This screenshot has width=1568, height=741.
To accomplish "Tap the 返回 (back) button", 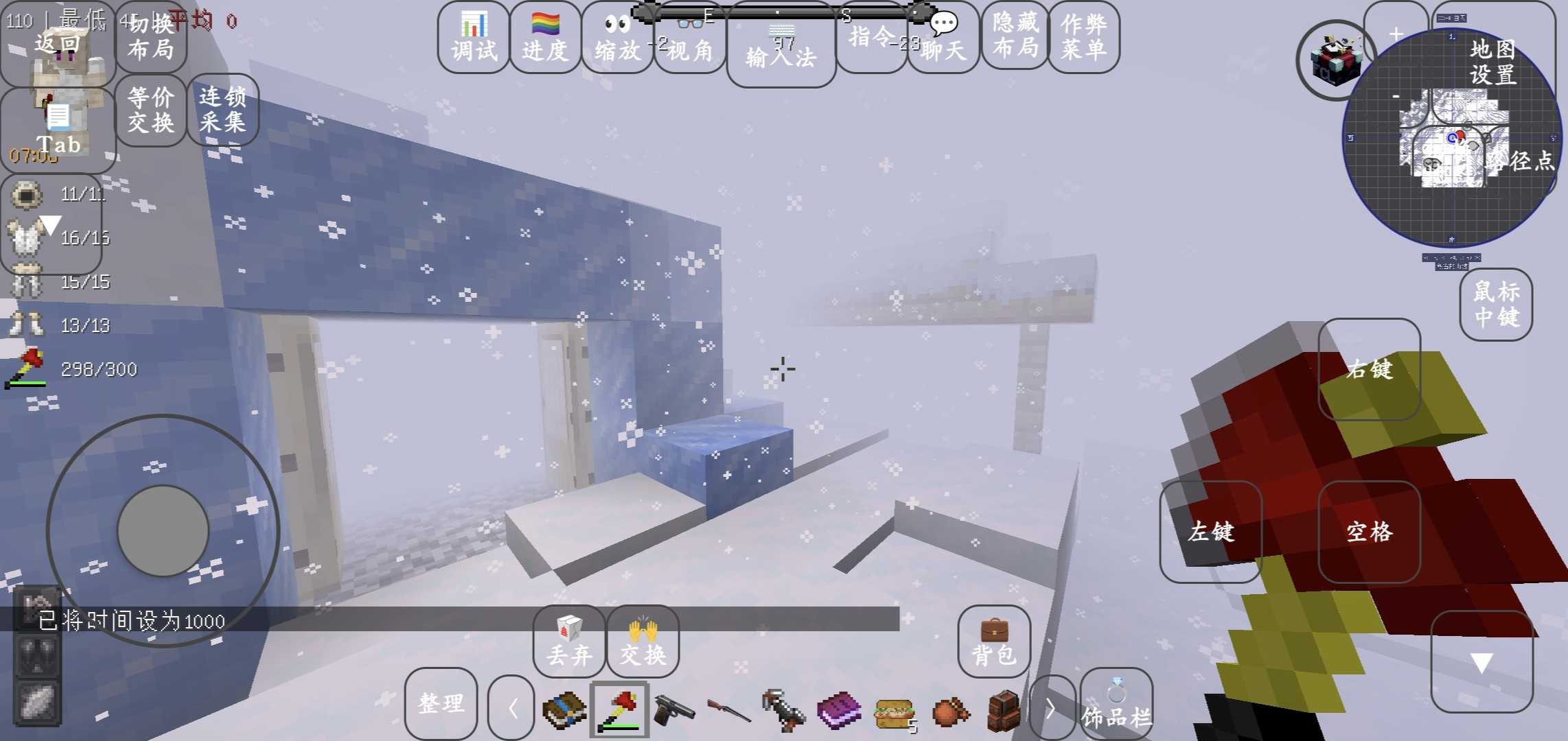I will [x=57, y=44].
